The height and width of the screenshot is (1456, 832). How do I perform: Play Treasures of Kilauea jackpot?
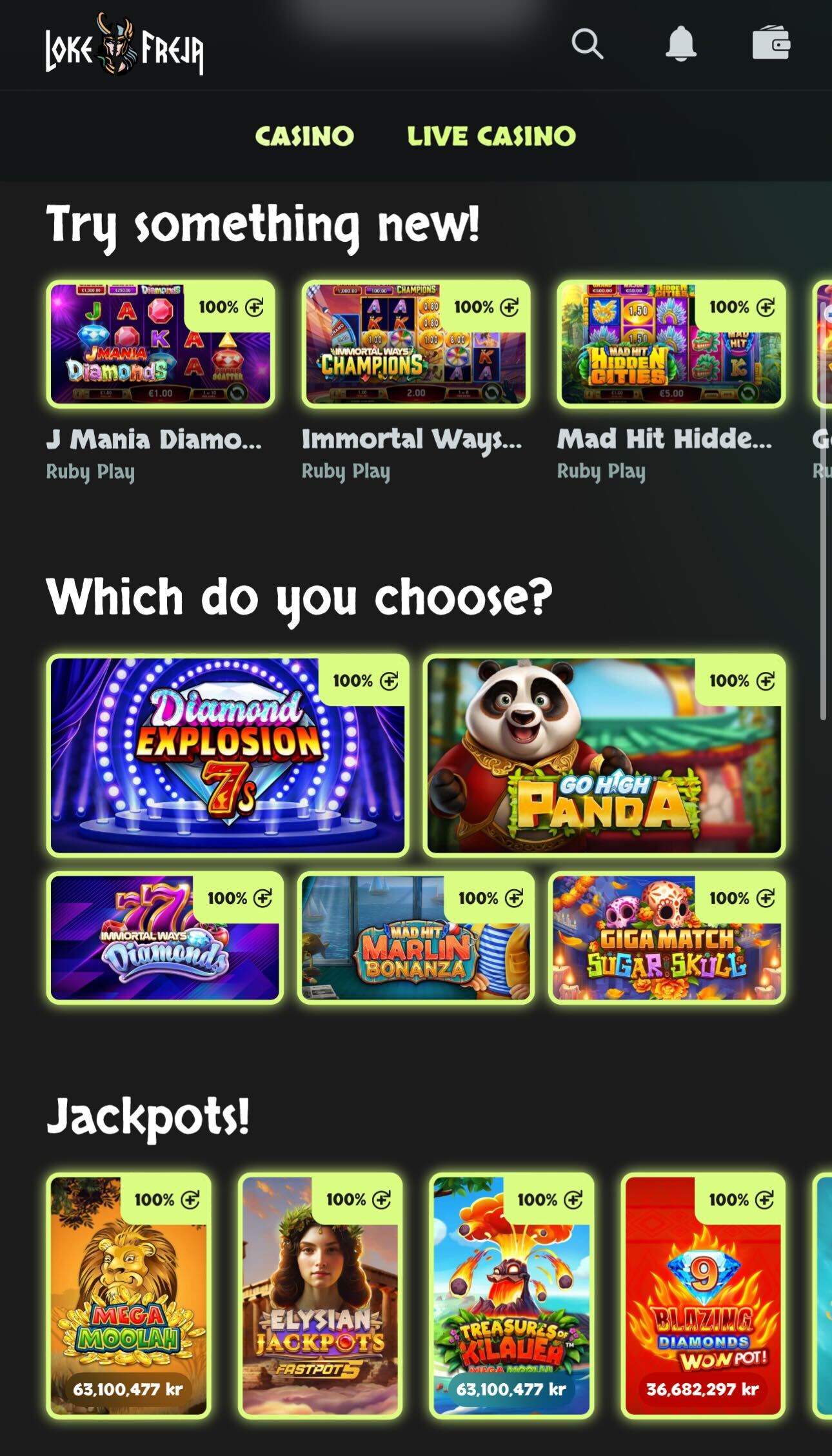click(511, 1296)
